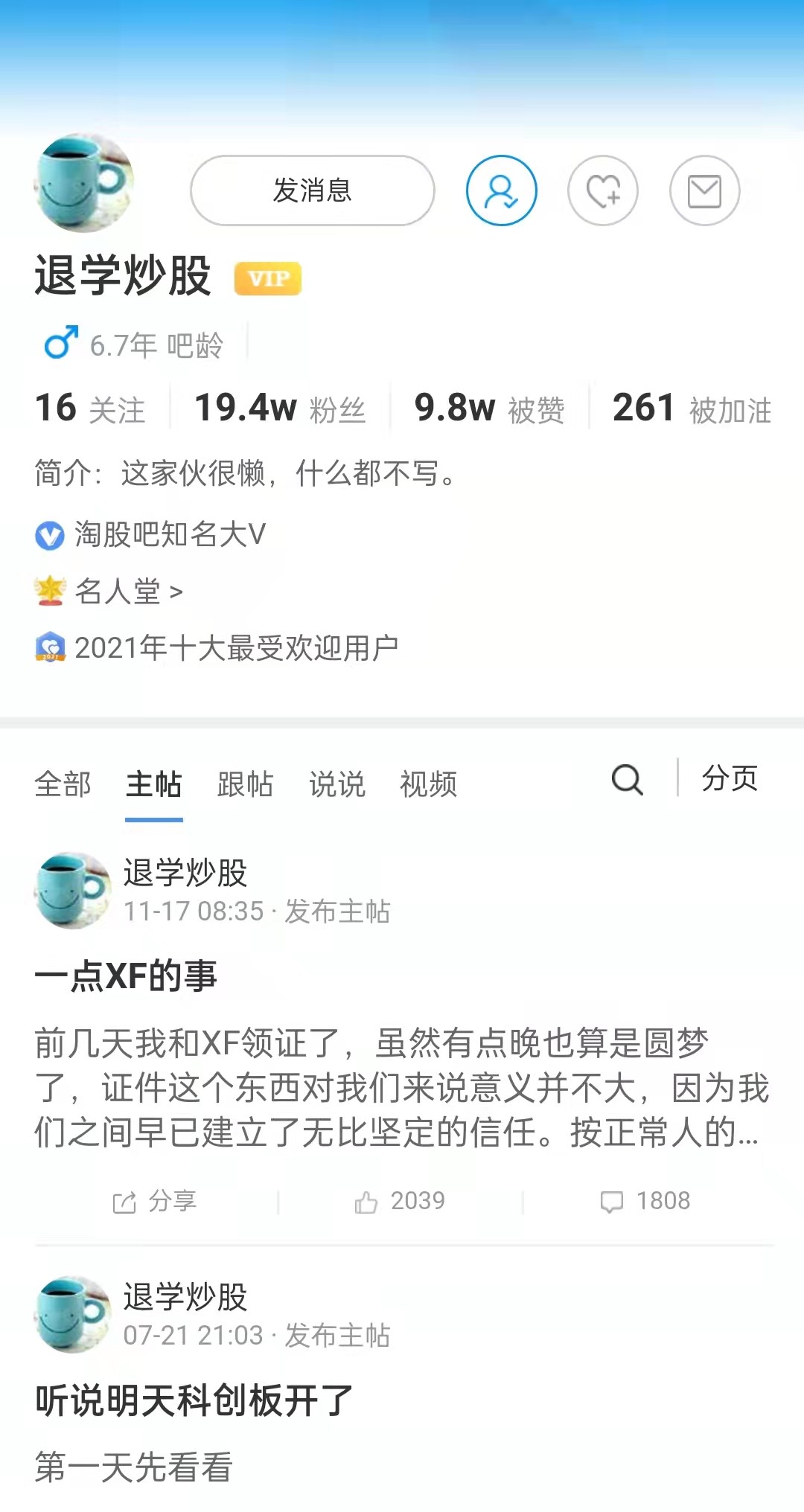This screenshot has width=804, height=1512.
Task: View the large profile avatar
Action: [x=83, y=183]
